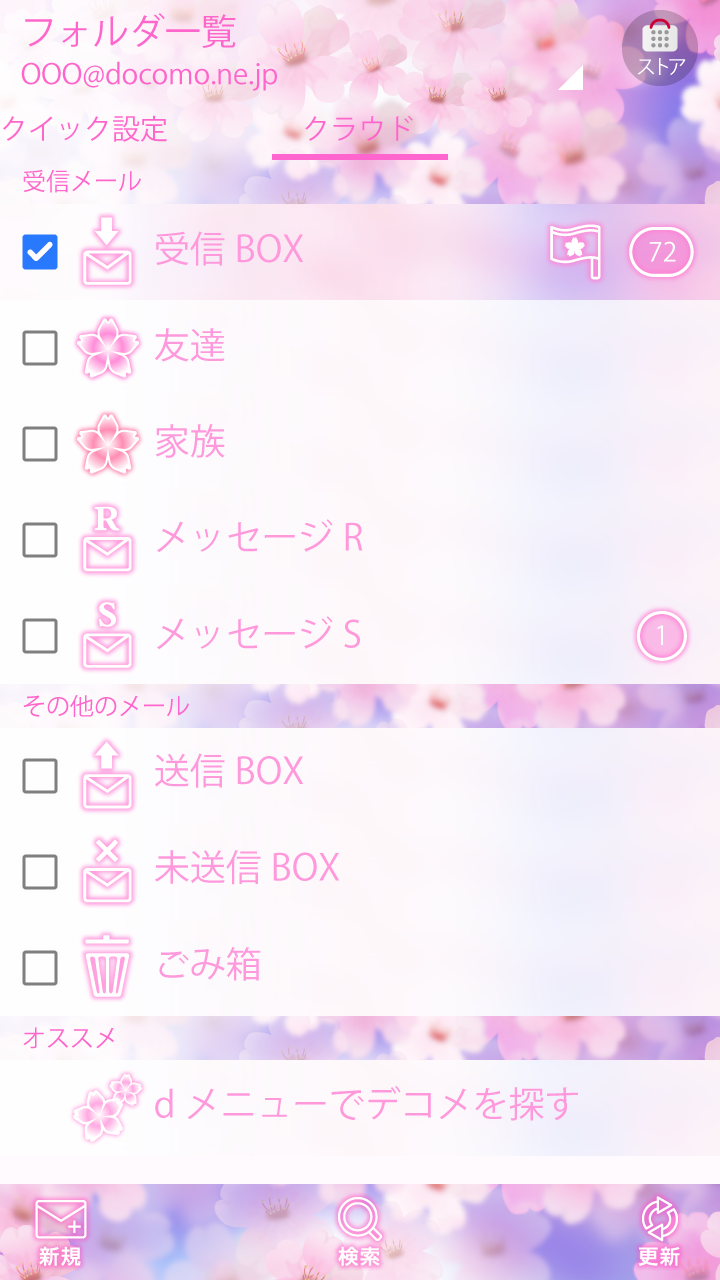Switch to the クラウド tab
The width and height of the screenshot is (720, 1280).
[x=359, y=129]
